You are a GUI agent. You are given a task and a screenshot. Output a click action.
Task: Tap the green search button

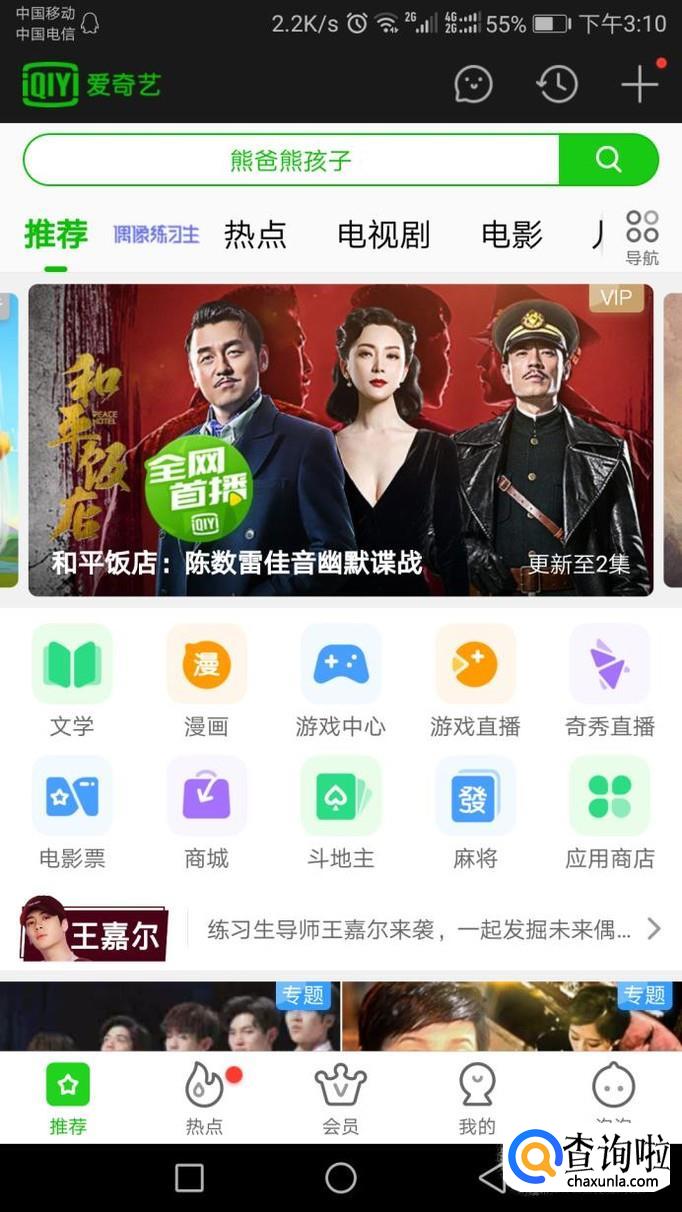click(608, 160)
